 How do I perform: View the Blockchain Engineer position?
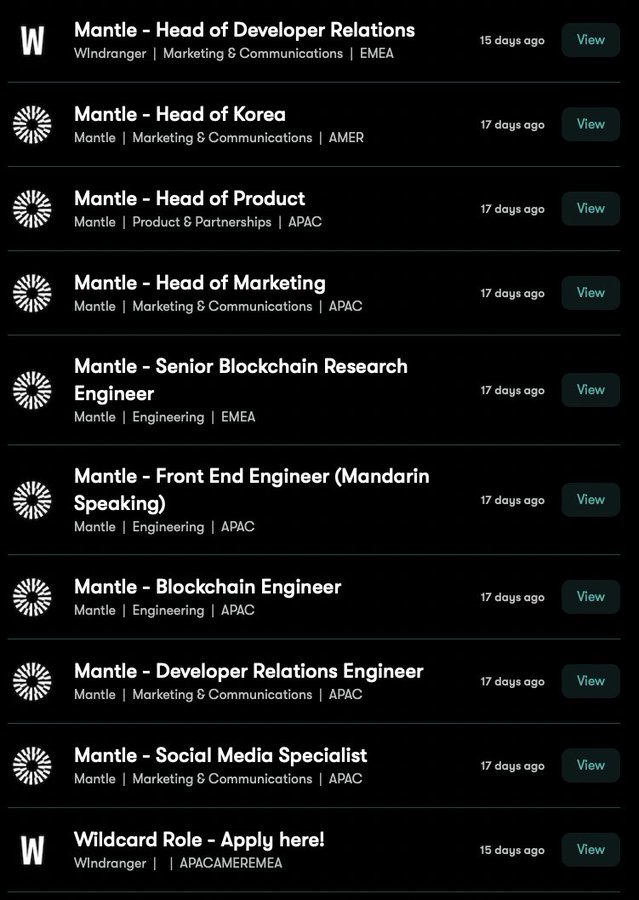pyautogui.click(x=590, y=596)
